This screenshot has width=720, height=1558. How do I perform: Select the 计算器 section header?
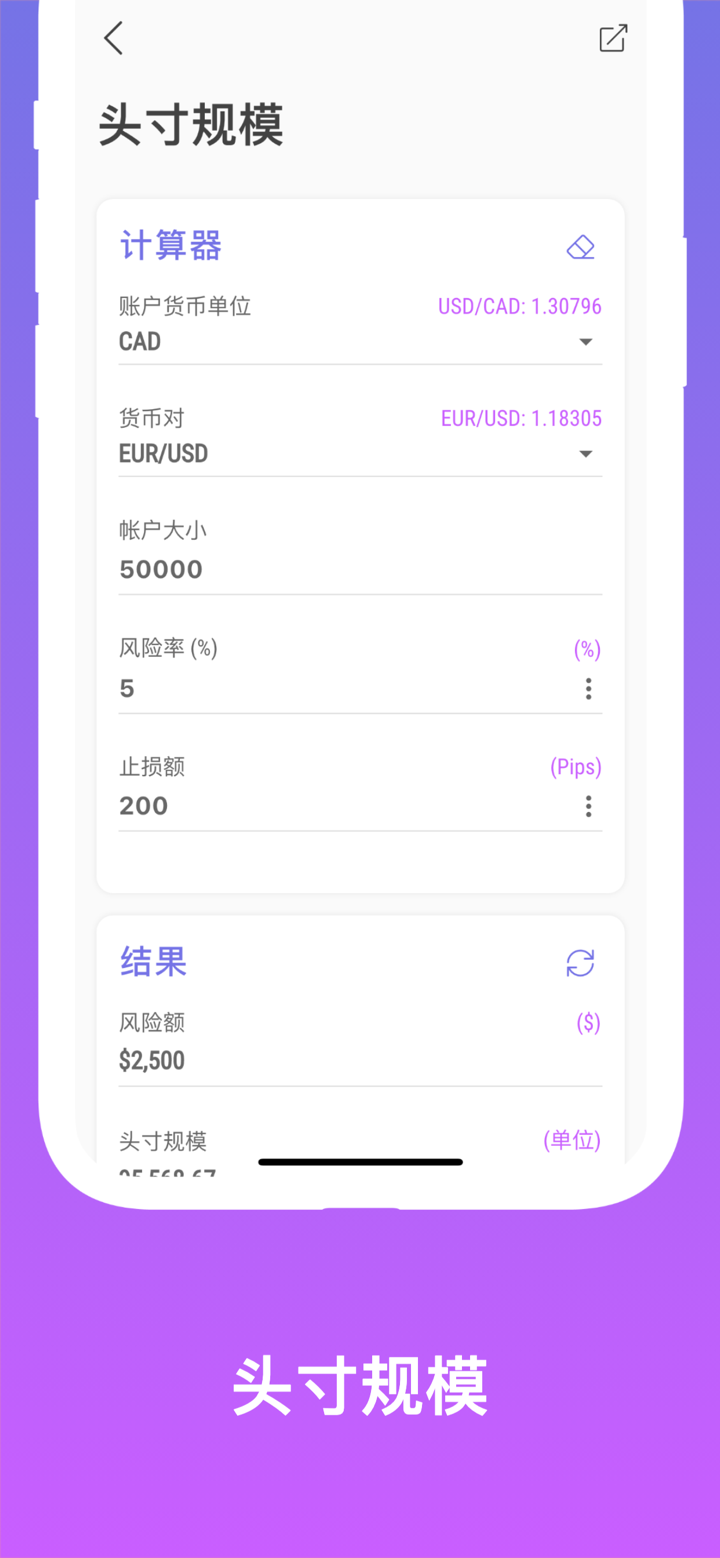click(170, 246)
